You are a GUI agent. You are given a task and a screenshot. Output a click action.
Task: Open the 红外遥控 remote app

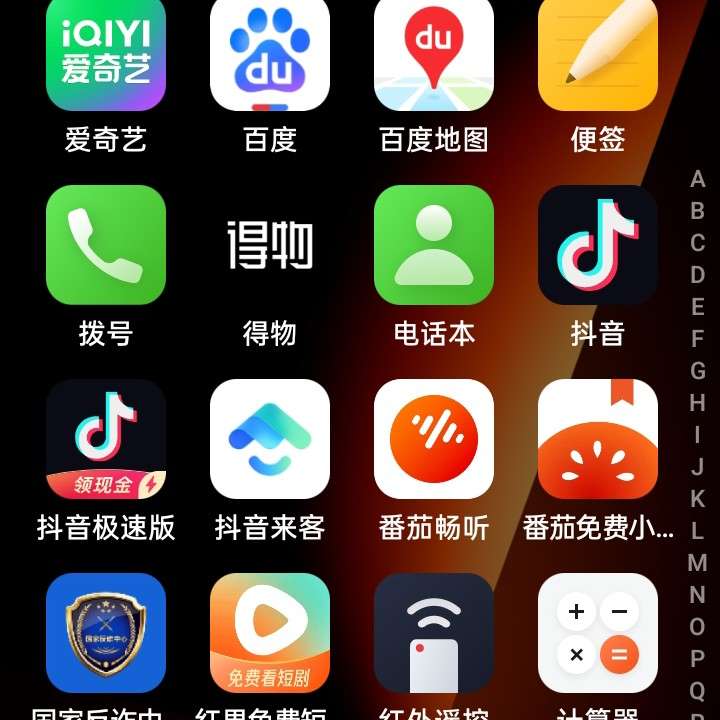(x=434, y=633)
